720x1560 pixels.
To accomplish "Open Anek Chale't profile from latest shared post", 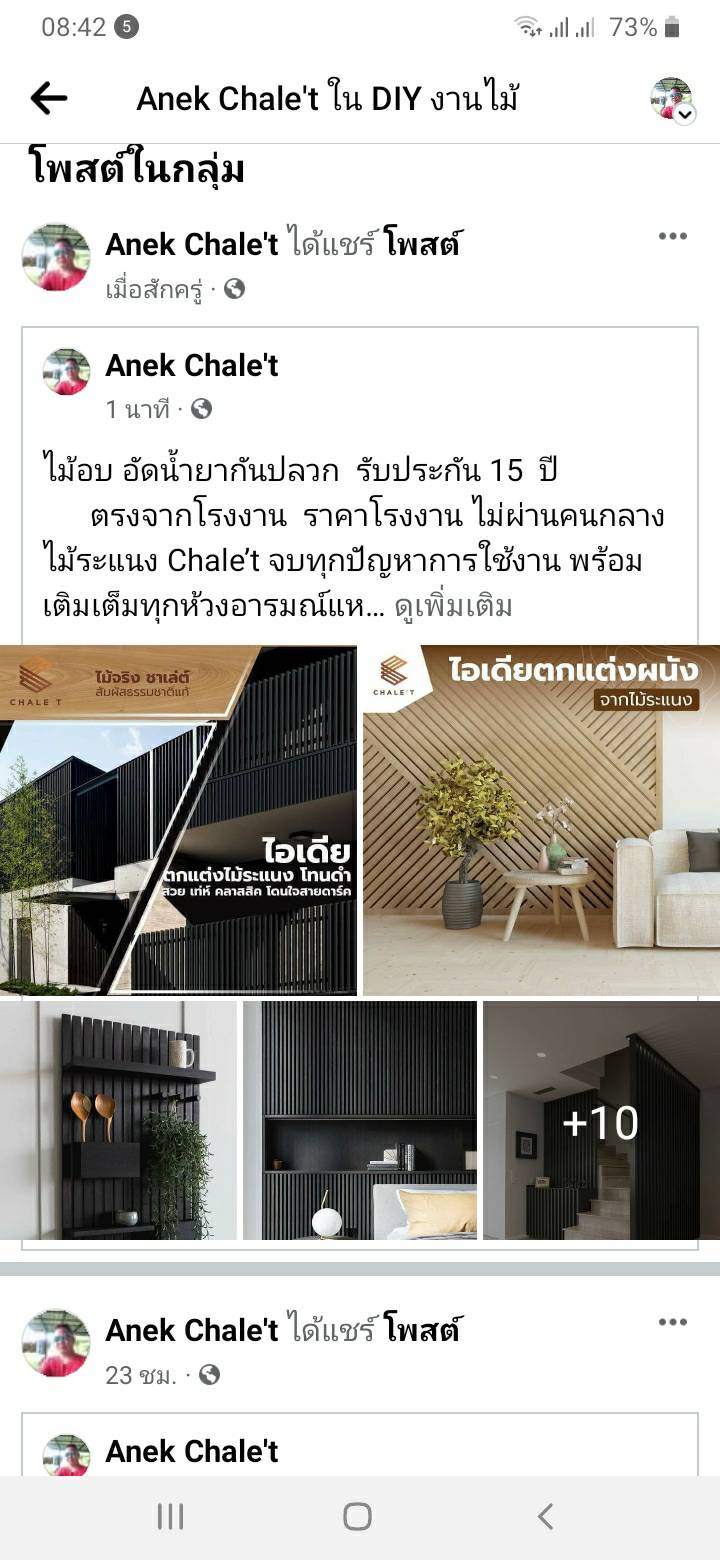I will pyautogui.click(x=191, y=244).
